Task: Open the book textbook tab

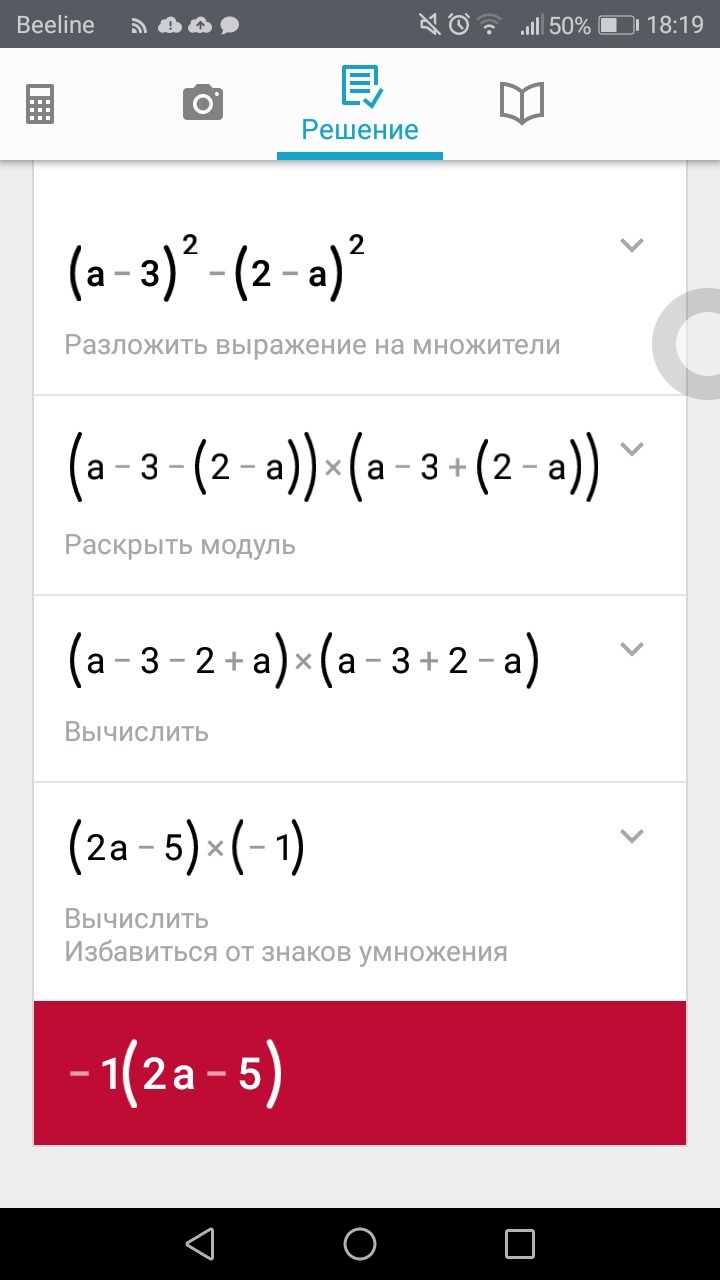Action: click(521, 103)
